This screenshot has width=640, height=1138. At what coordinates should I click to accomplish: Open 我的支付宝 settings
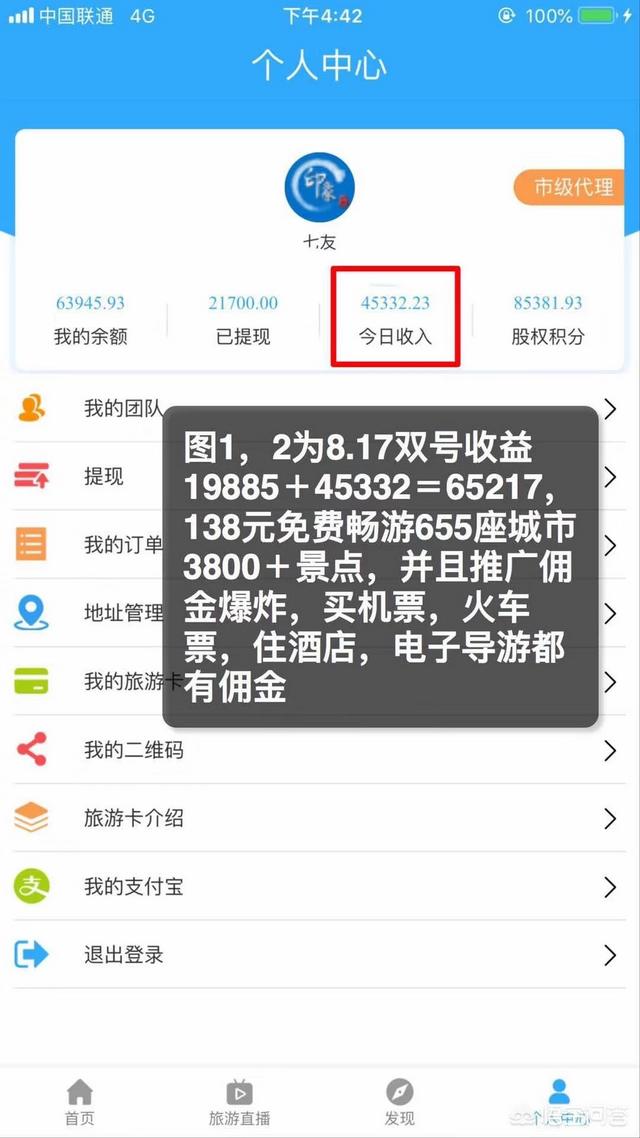pos(134,886)
